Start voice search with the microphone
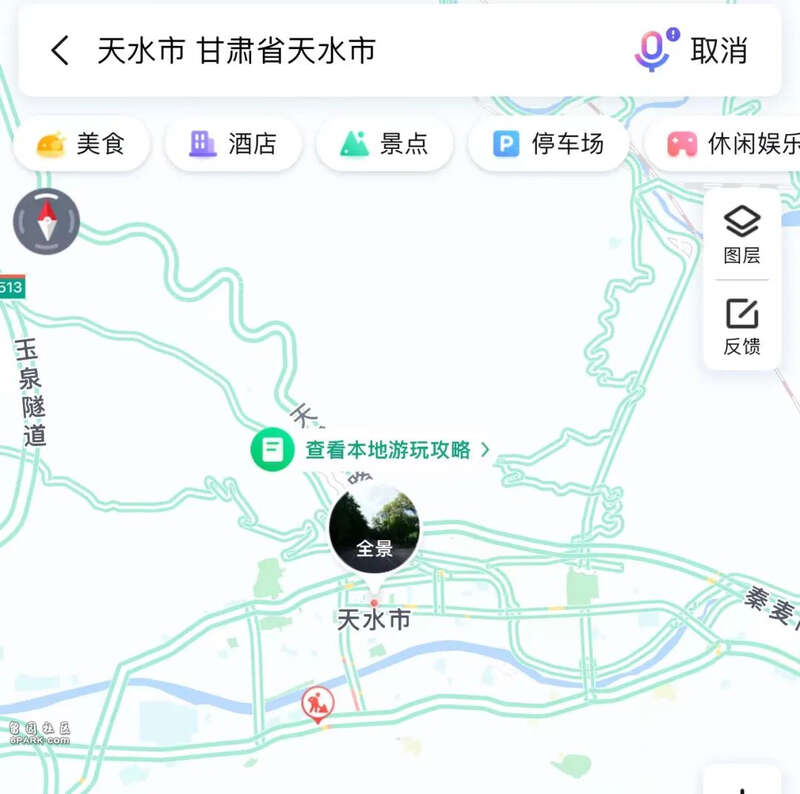 point(652,49)
